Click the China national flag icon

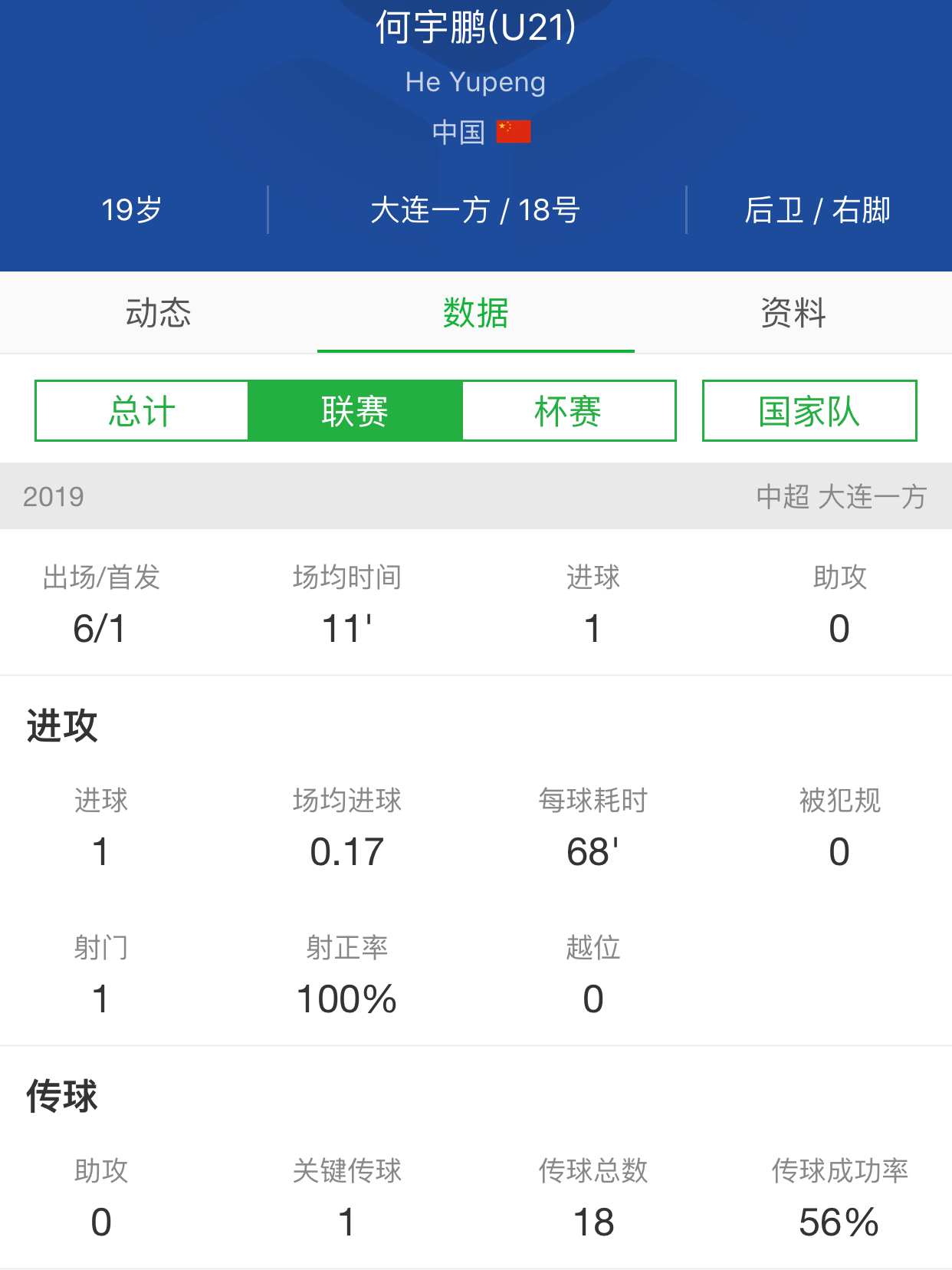tap(514, 130)
